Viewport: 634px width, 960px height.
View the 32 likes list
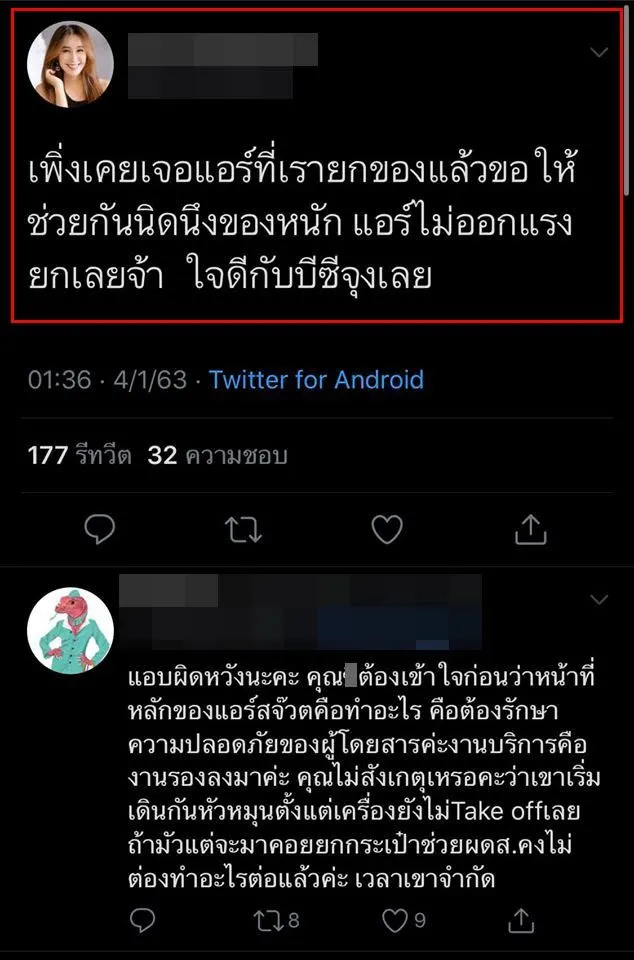[x=217, y=456]
